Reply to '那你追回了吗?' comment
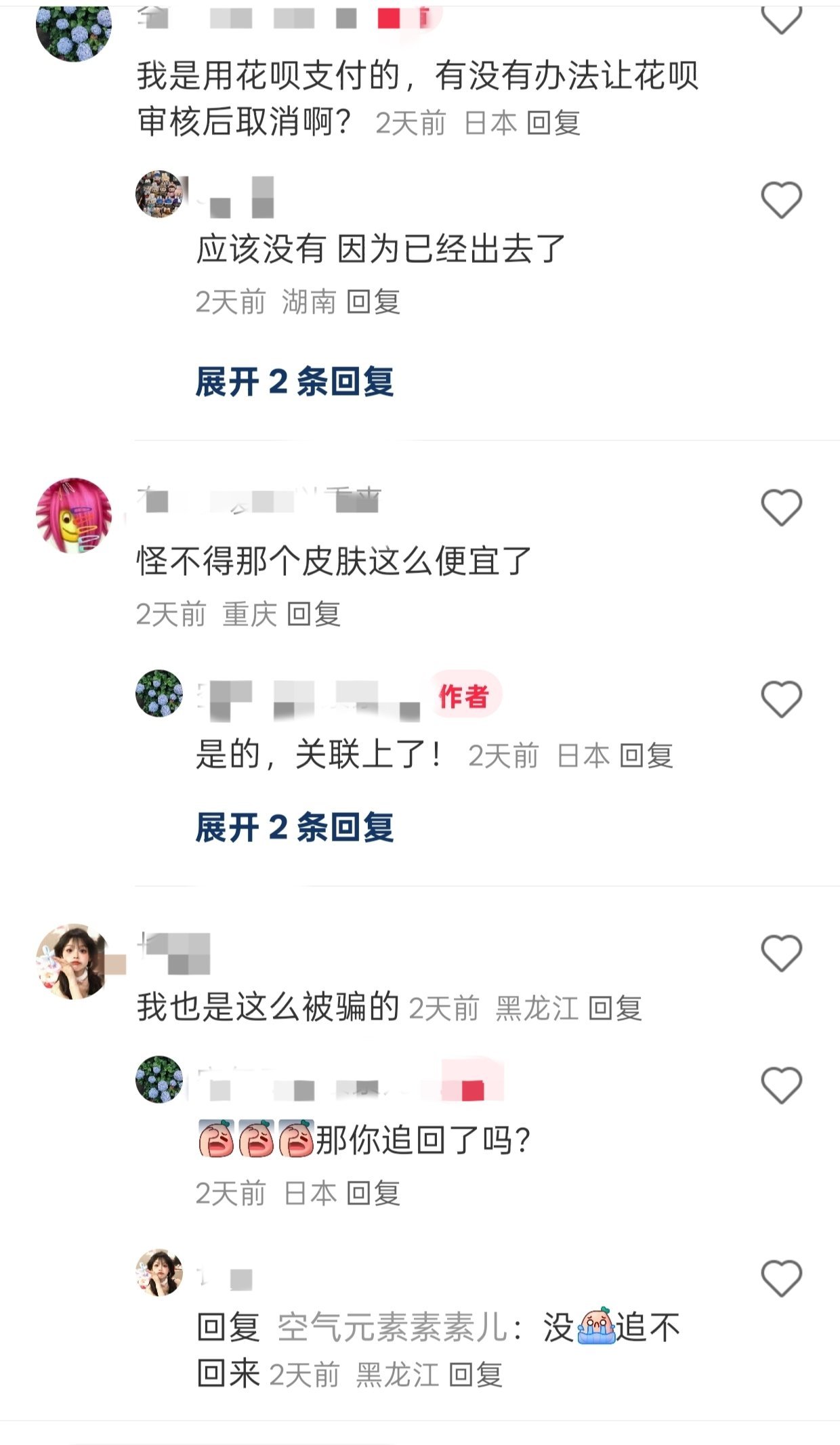Screen dimensions: 840x1445 (373, 1193)
